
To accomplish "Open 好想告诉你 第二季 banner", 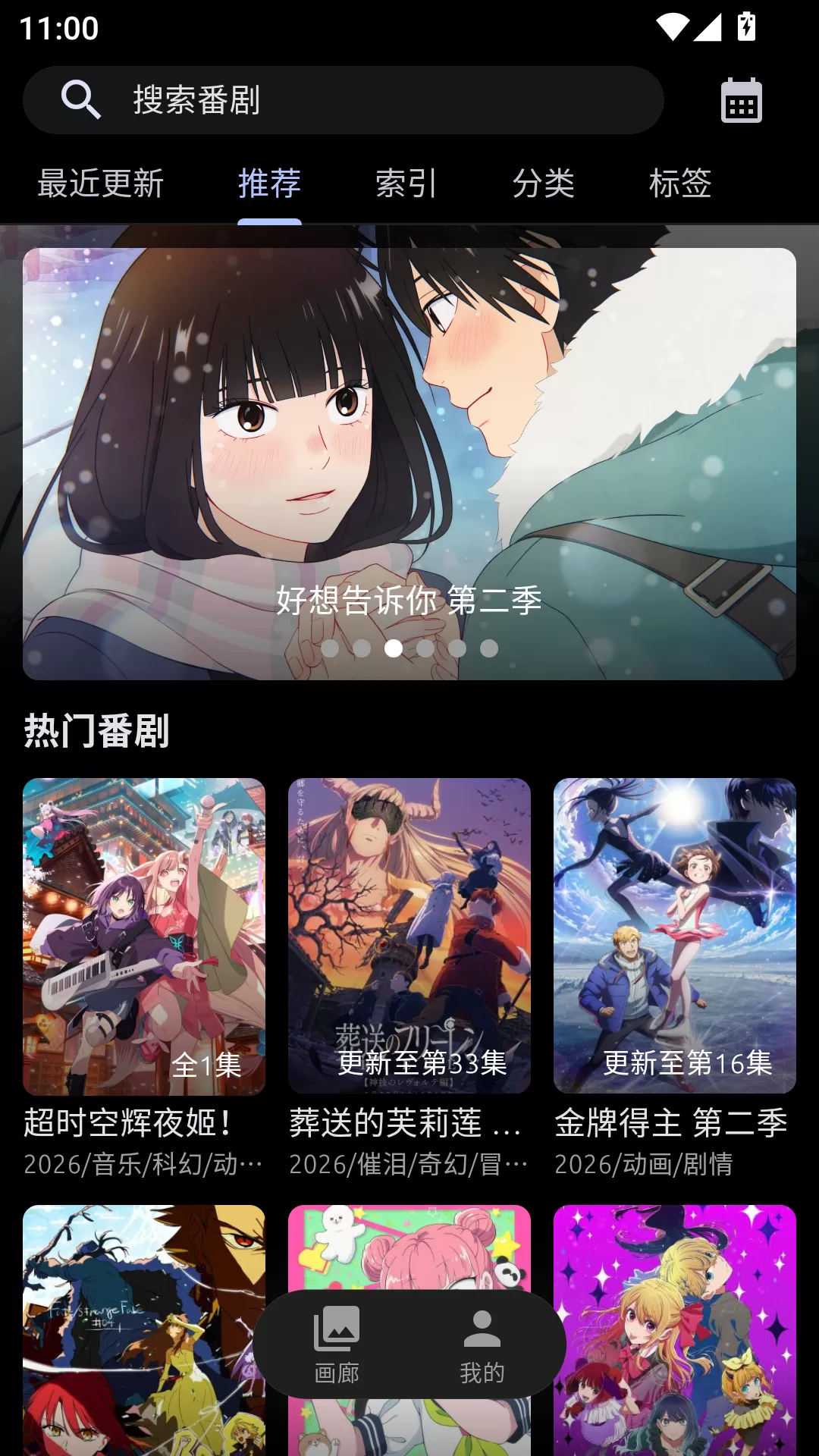I will point(409,455).
